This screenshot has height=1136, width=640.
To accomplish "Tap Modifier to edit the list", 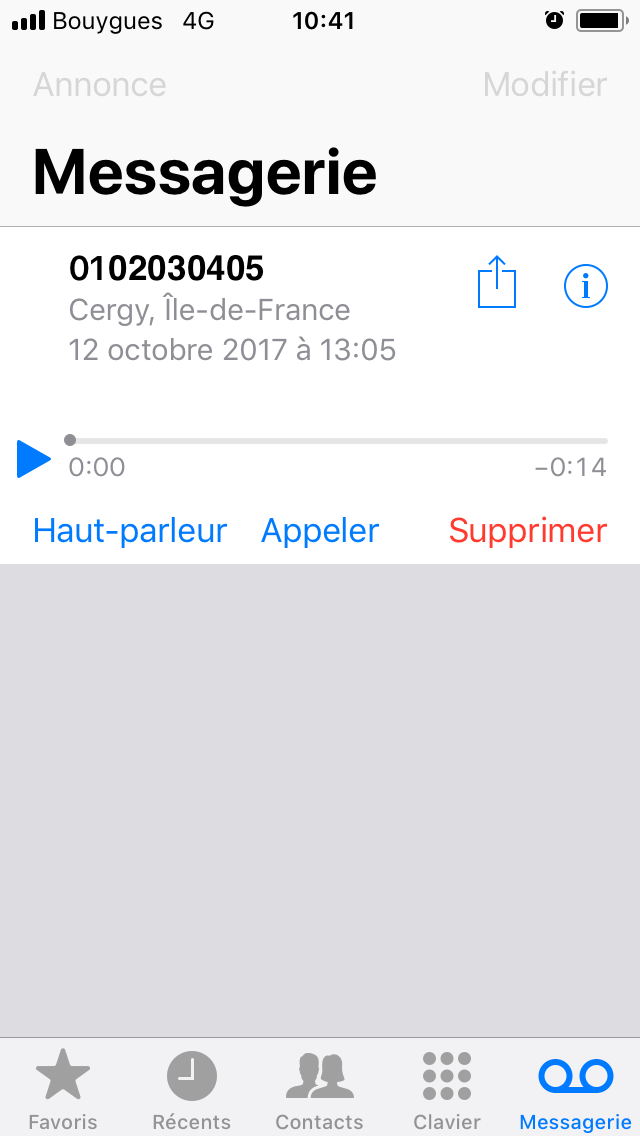I will (x=544, y=85).
